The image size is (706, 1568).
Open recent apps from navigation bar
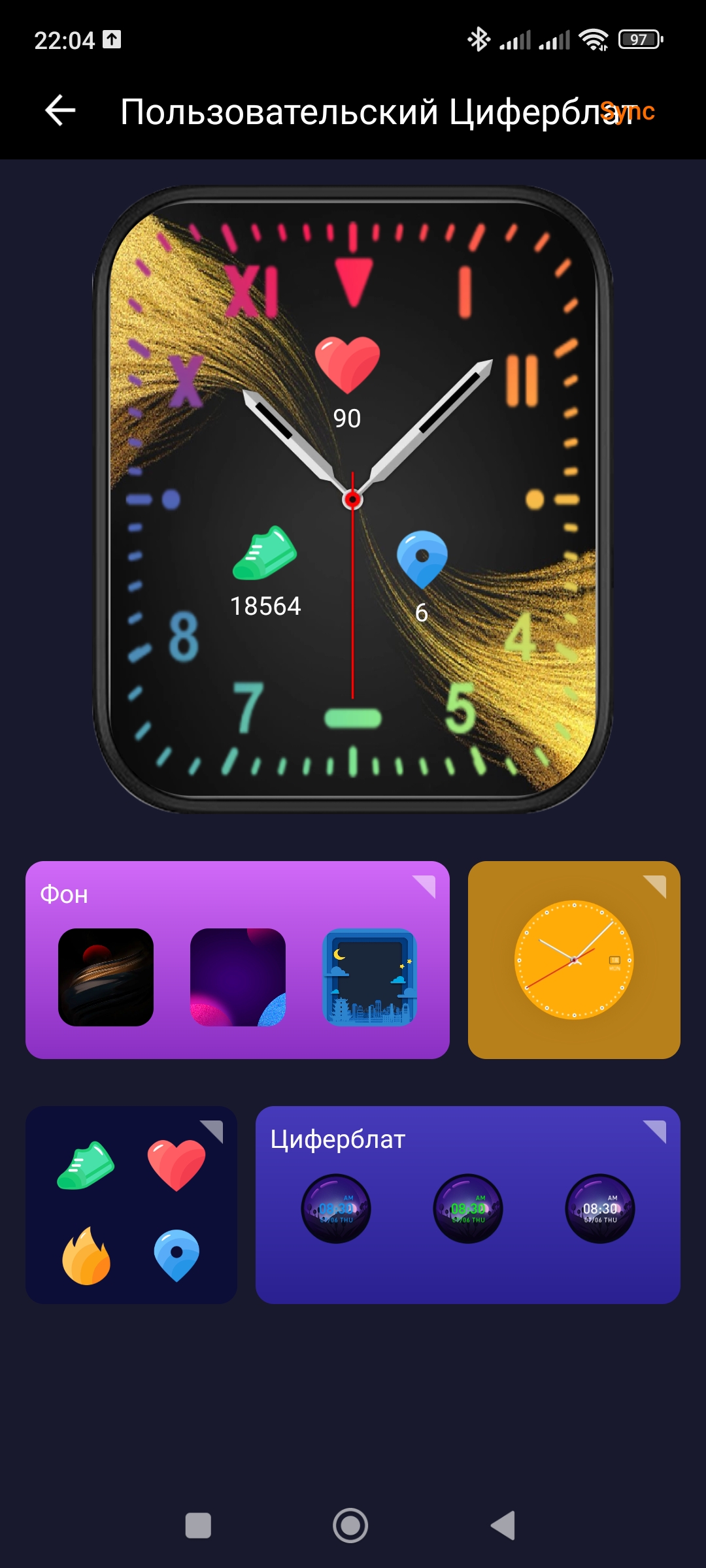click(x=198, y=1526)
